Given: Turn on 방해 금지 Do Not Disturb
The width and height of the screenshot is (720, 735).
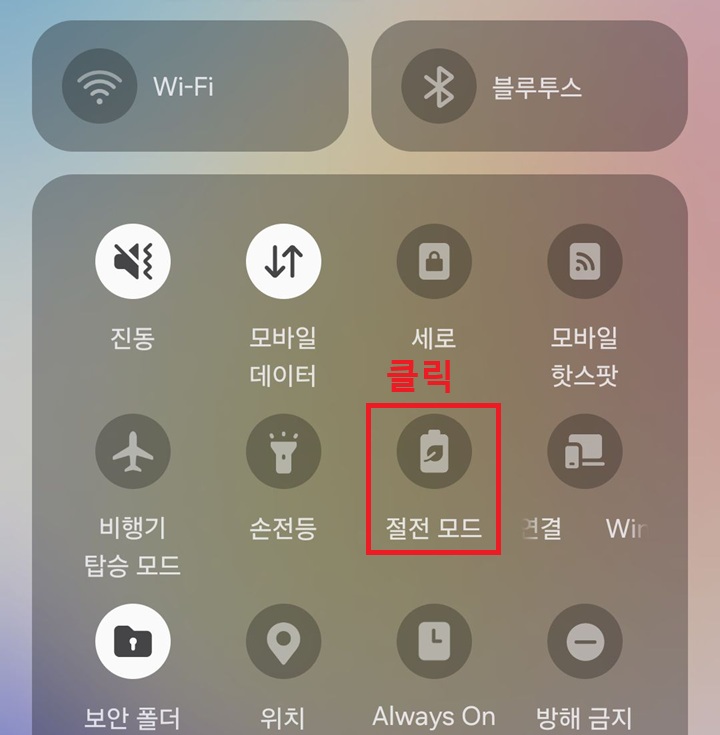Looking at the screenshot, I should 586,642.
